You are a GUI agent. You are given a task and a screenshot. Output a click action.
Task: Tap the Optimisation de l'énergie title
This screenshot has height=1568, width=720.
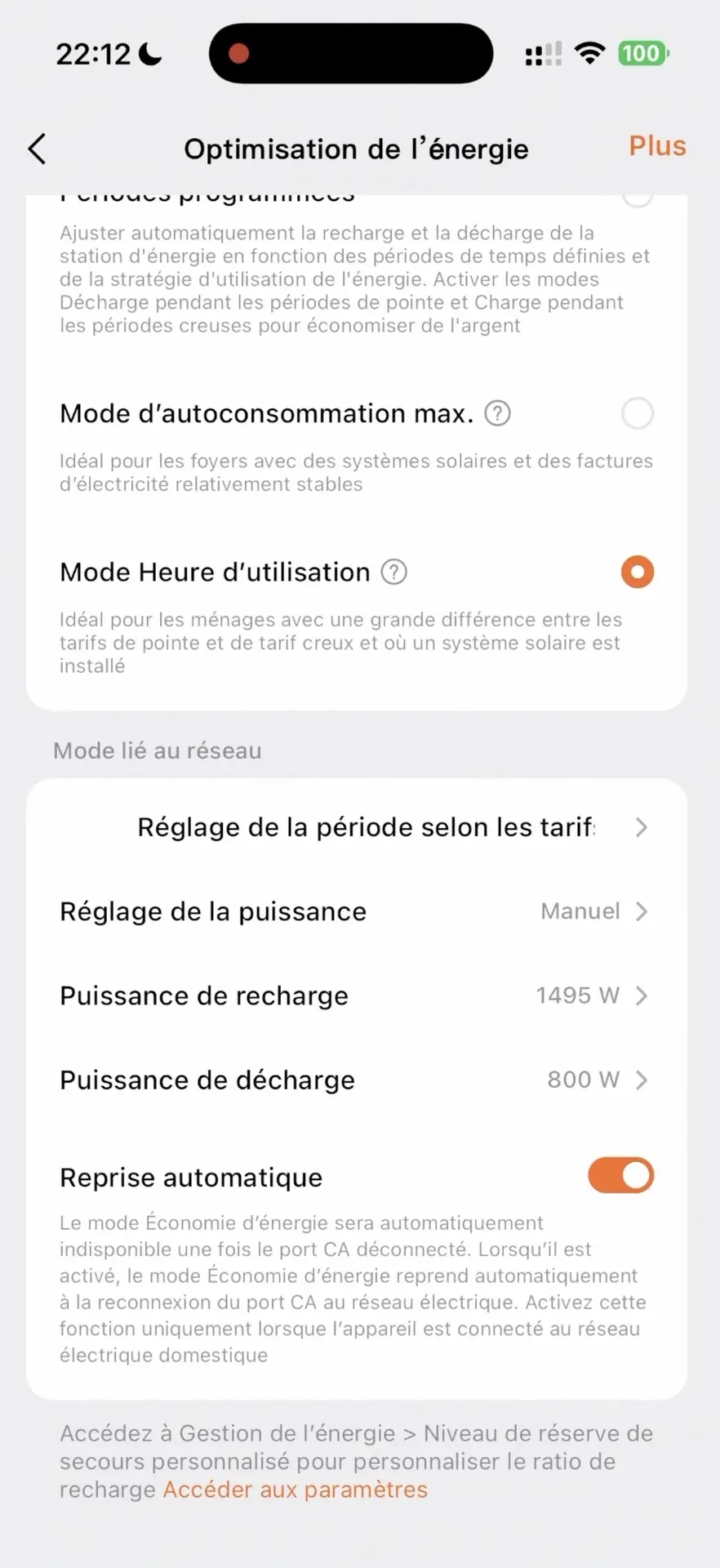click(x=355, y=149)
